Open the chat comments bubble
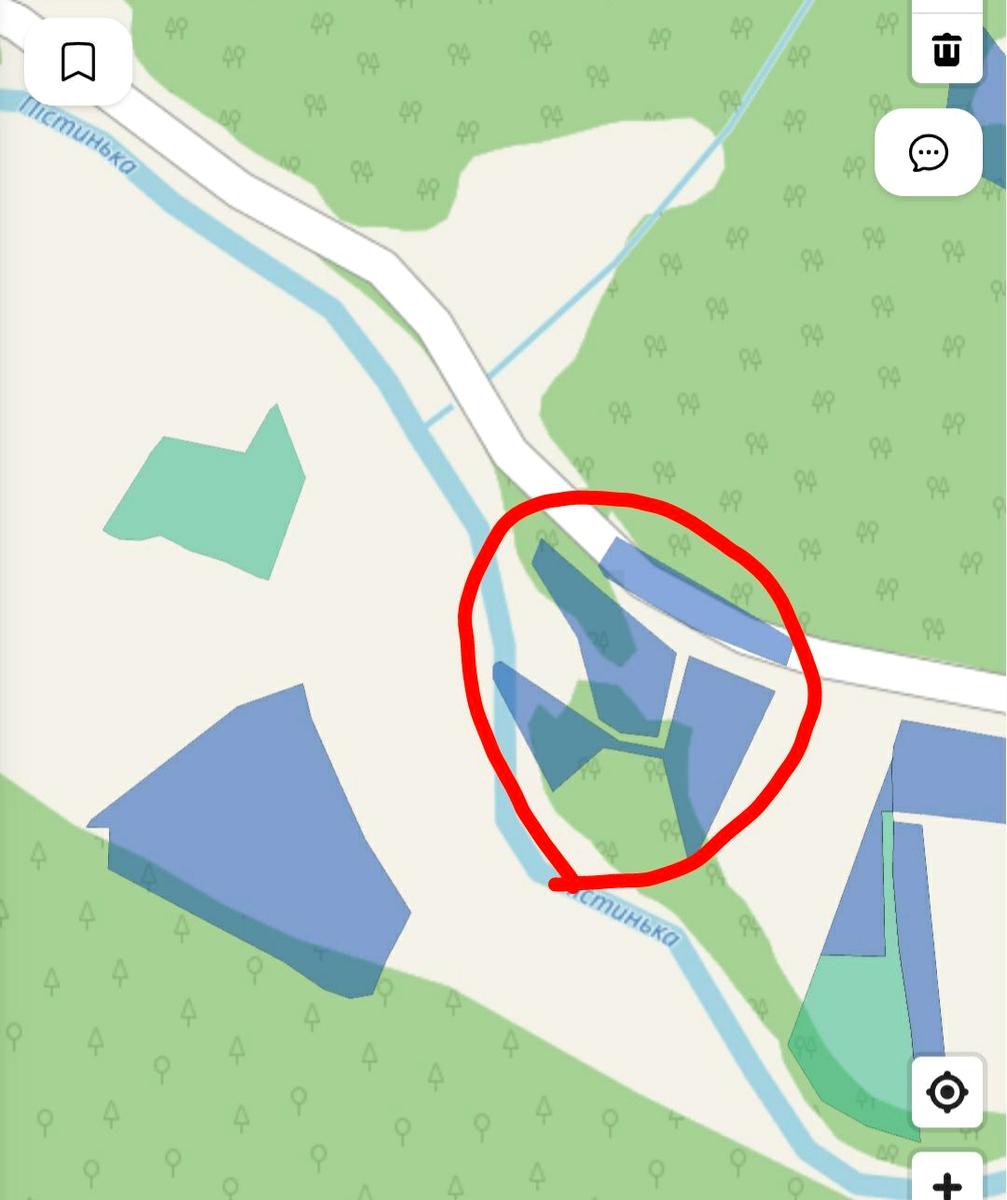The height and width of the screenshot is (1200, 1007). pyautogui.click(x=928, y=153)
